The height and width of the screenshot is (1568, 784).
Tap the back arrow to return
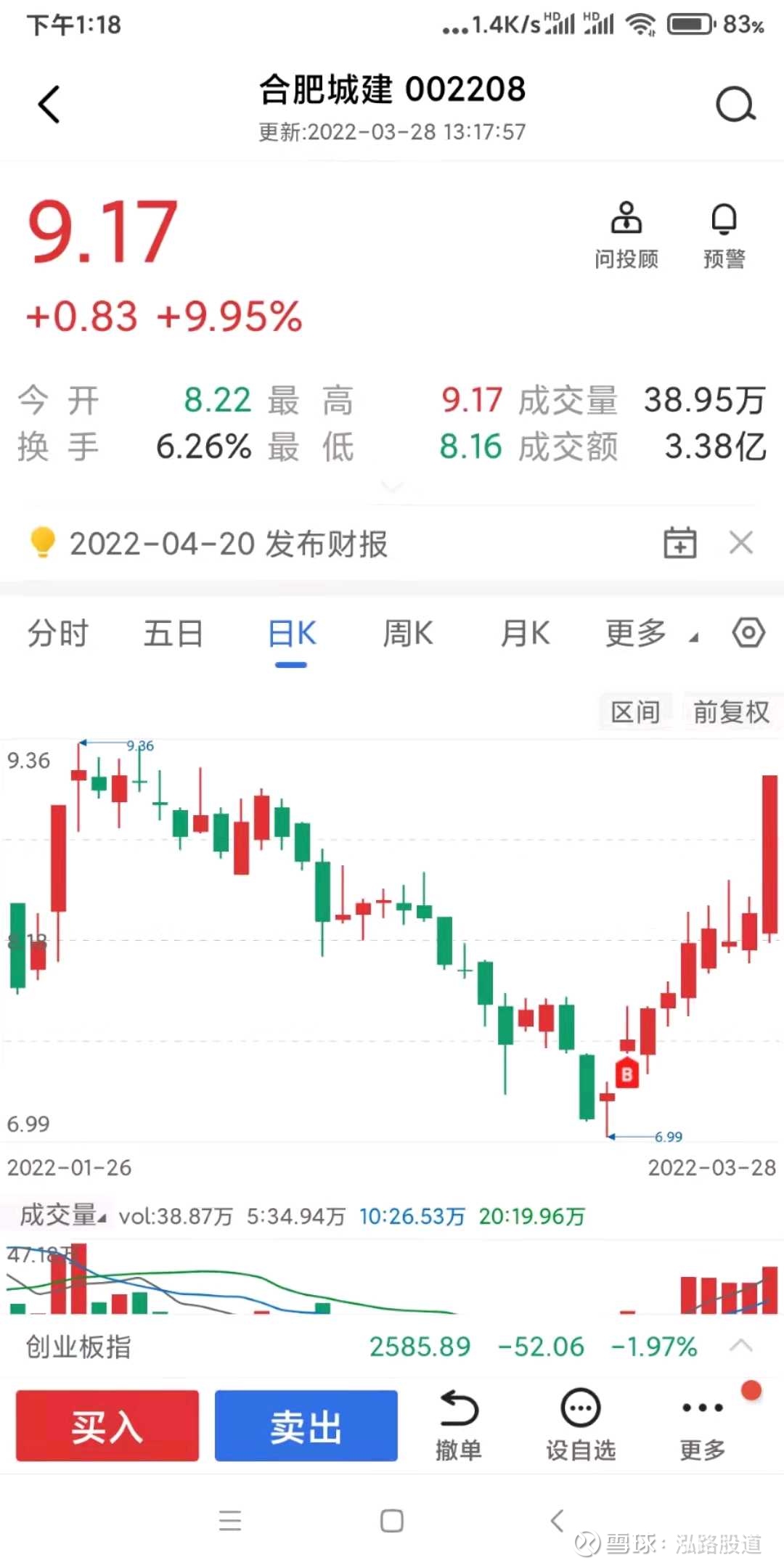[48, 103]
